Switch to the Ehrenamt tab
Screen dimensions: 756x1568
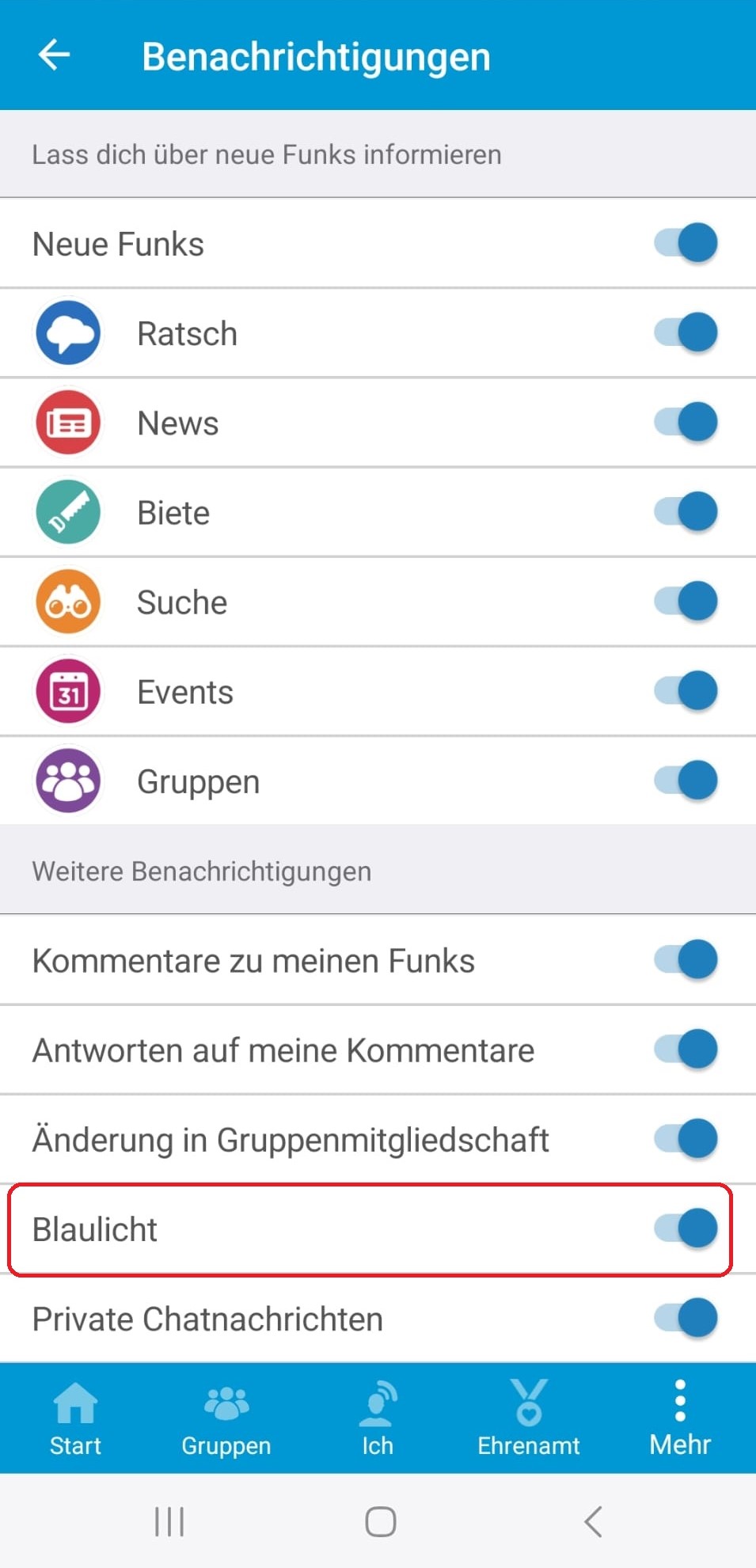(x=529, y=1418)
